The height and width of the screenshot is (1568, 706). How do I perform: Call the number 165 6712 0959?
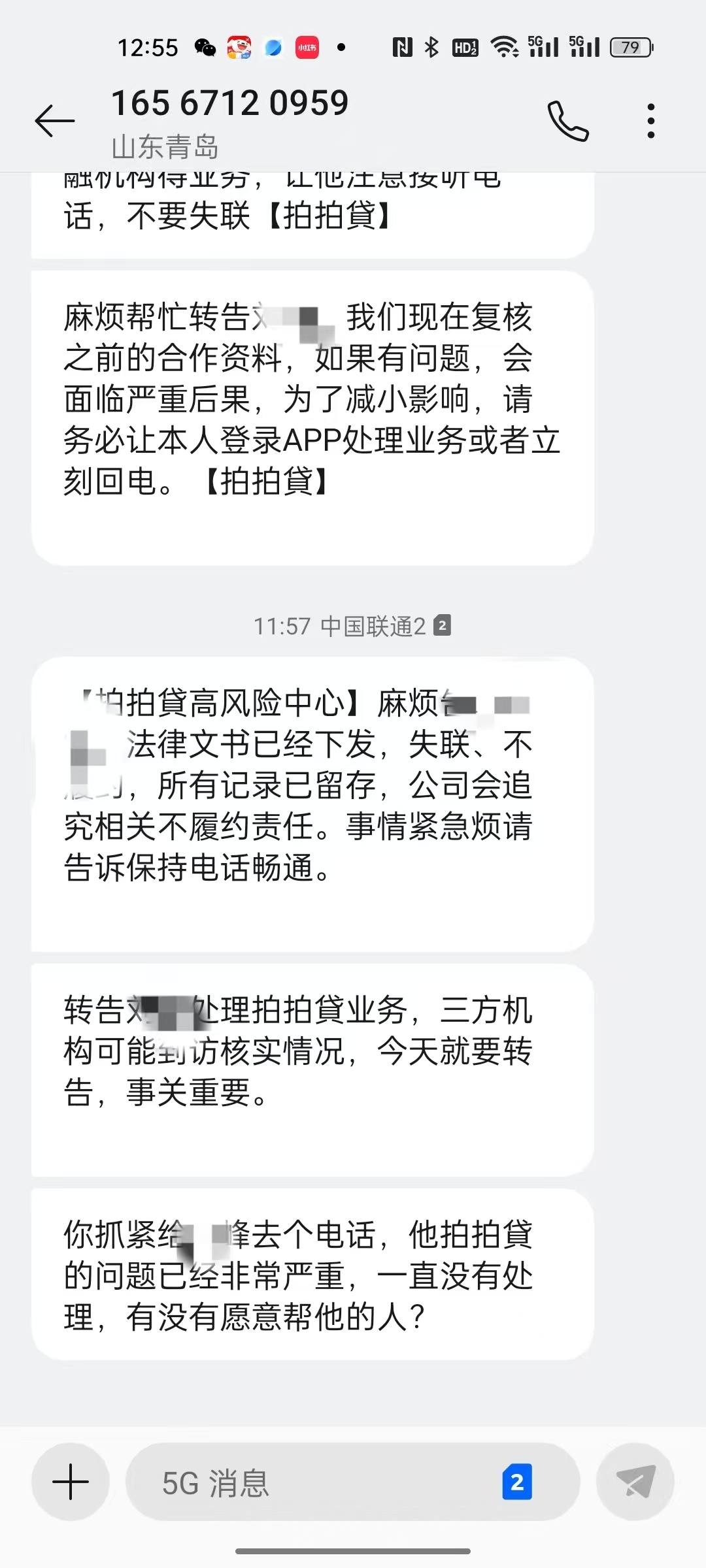568,121
